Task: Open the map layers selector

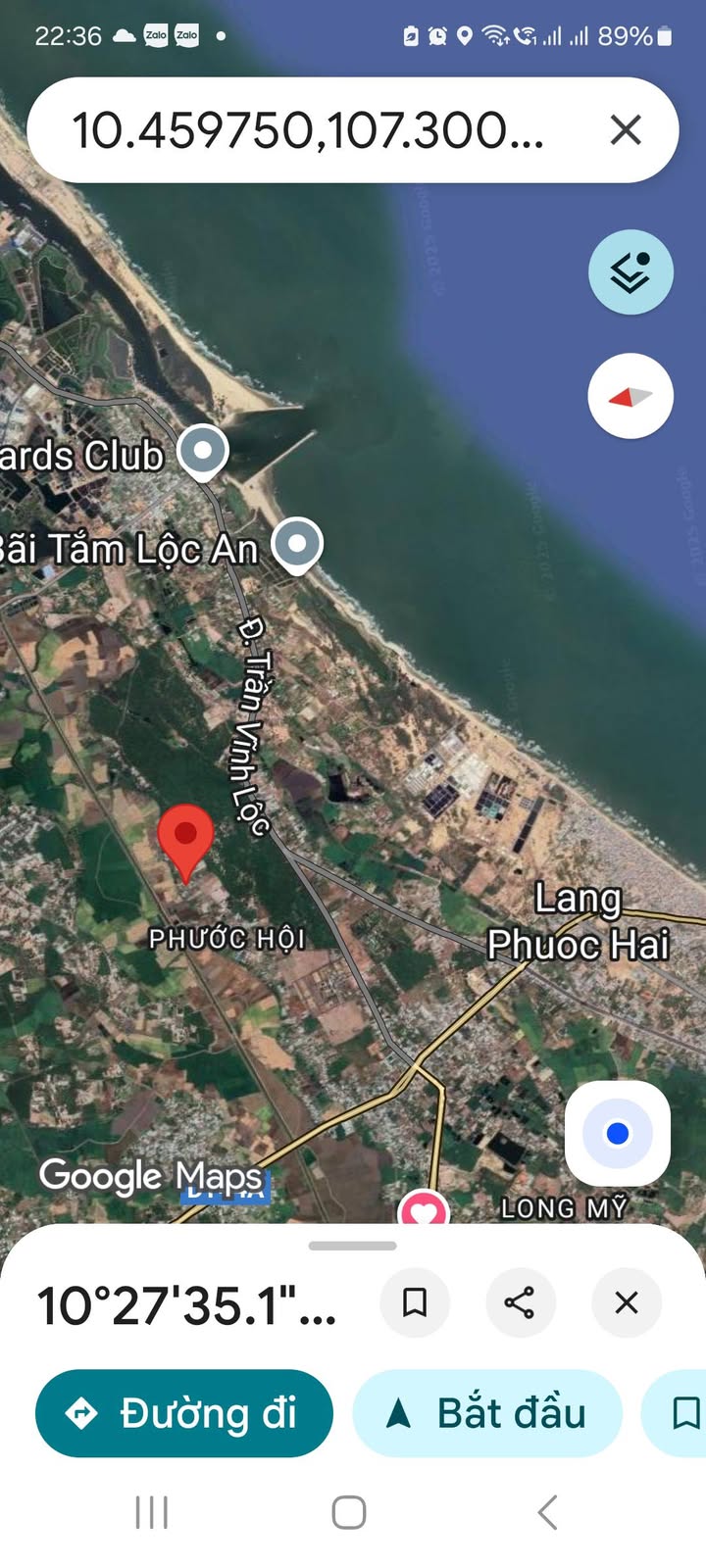Action: [x=630, y=272]
